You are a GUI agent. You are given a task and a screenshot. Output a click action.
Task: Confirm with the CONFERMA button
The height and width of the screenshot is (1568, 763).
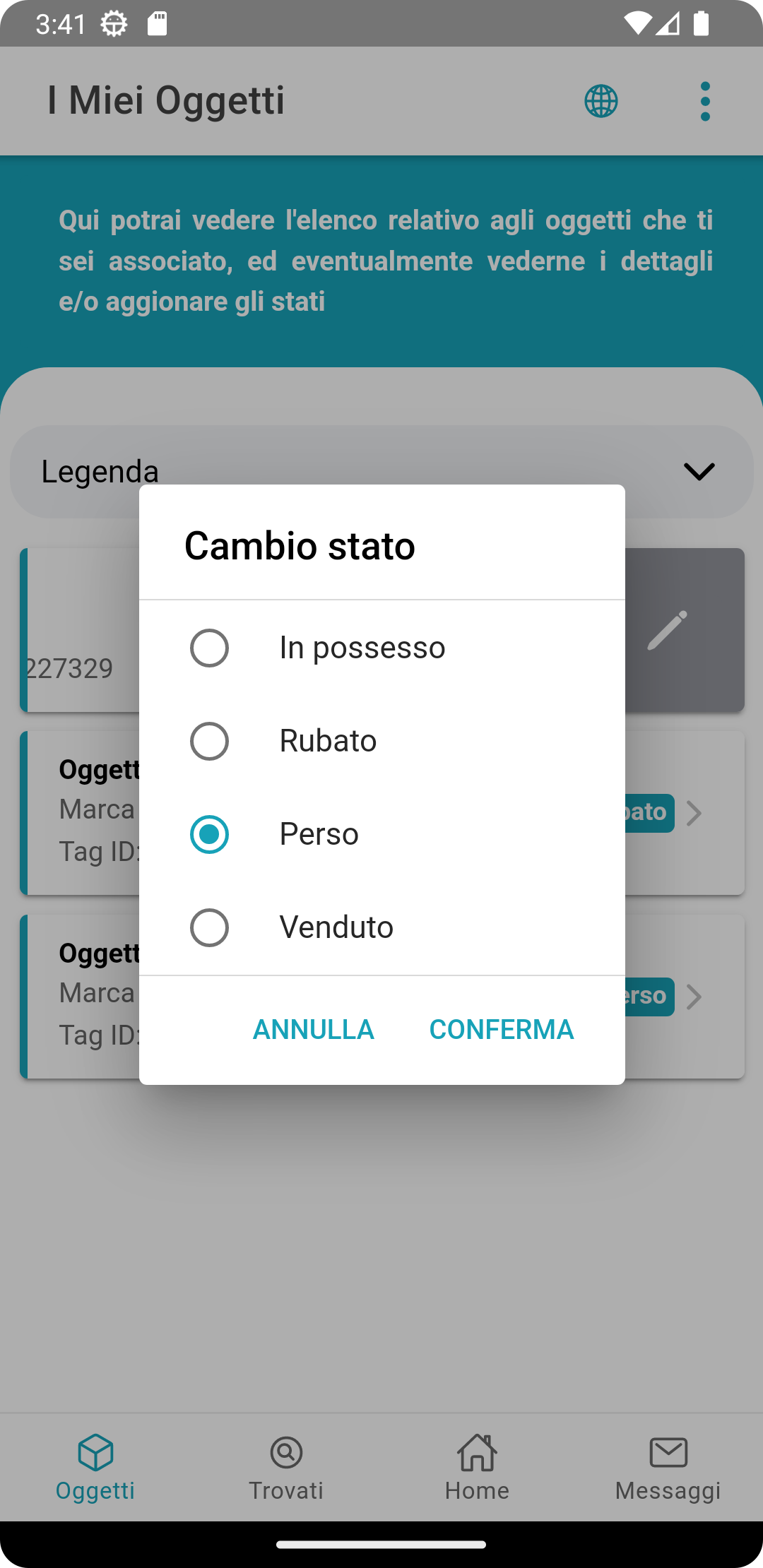[x=502, y=1030]
